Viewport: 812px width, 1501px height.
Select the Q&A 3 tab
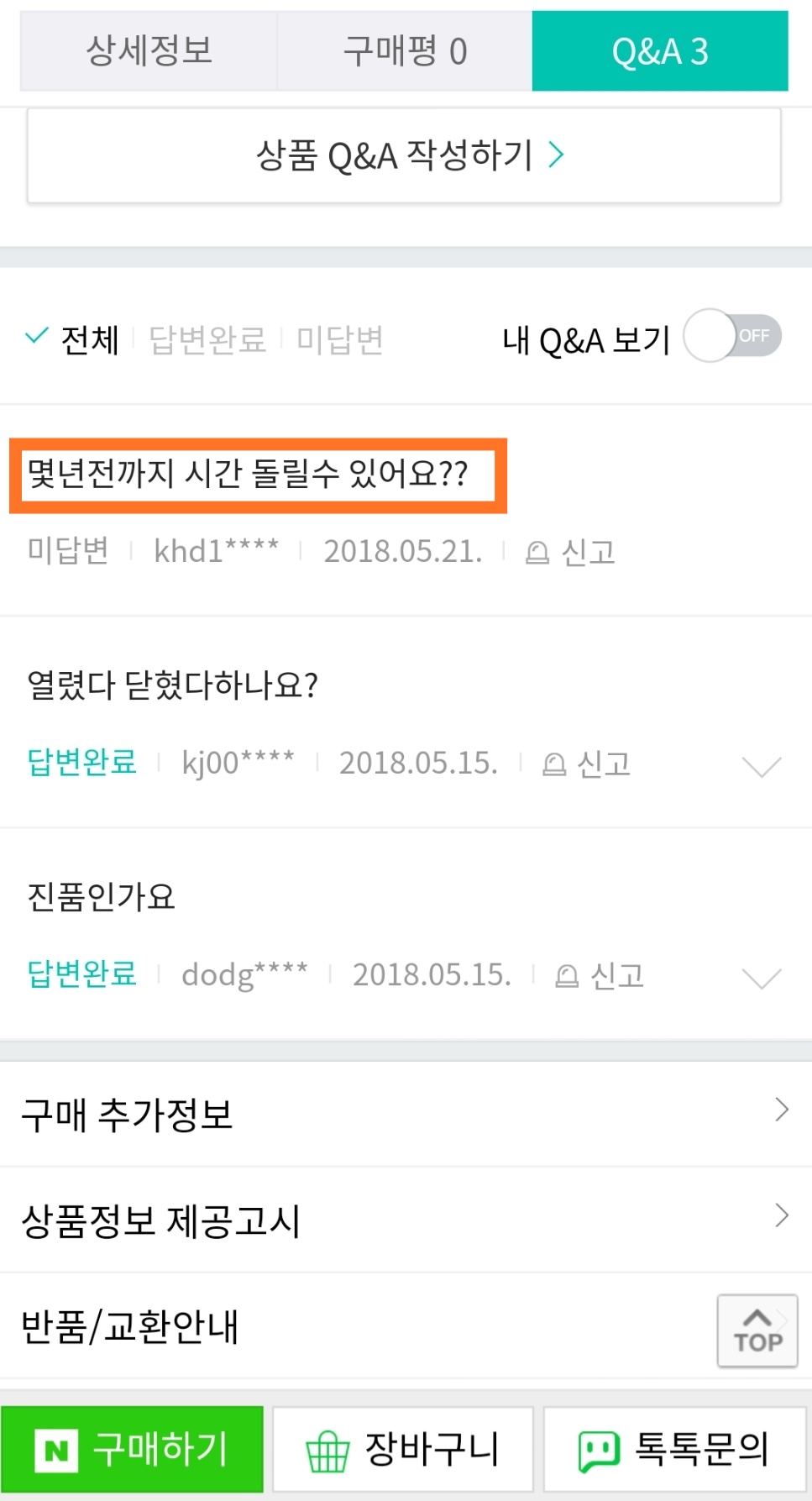pos(660,51)
